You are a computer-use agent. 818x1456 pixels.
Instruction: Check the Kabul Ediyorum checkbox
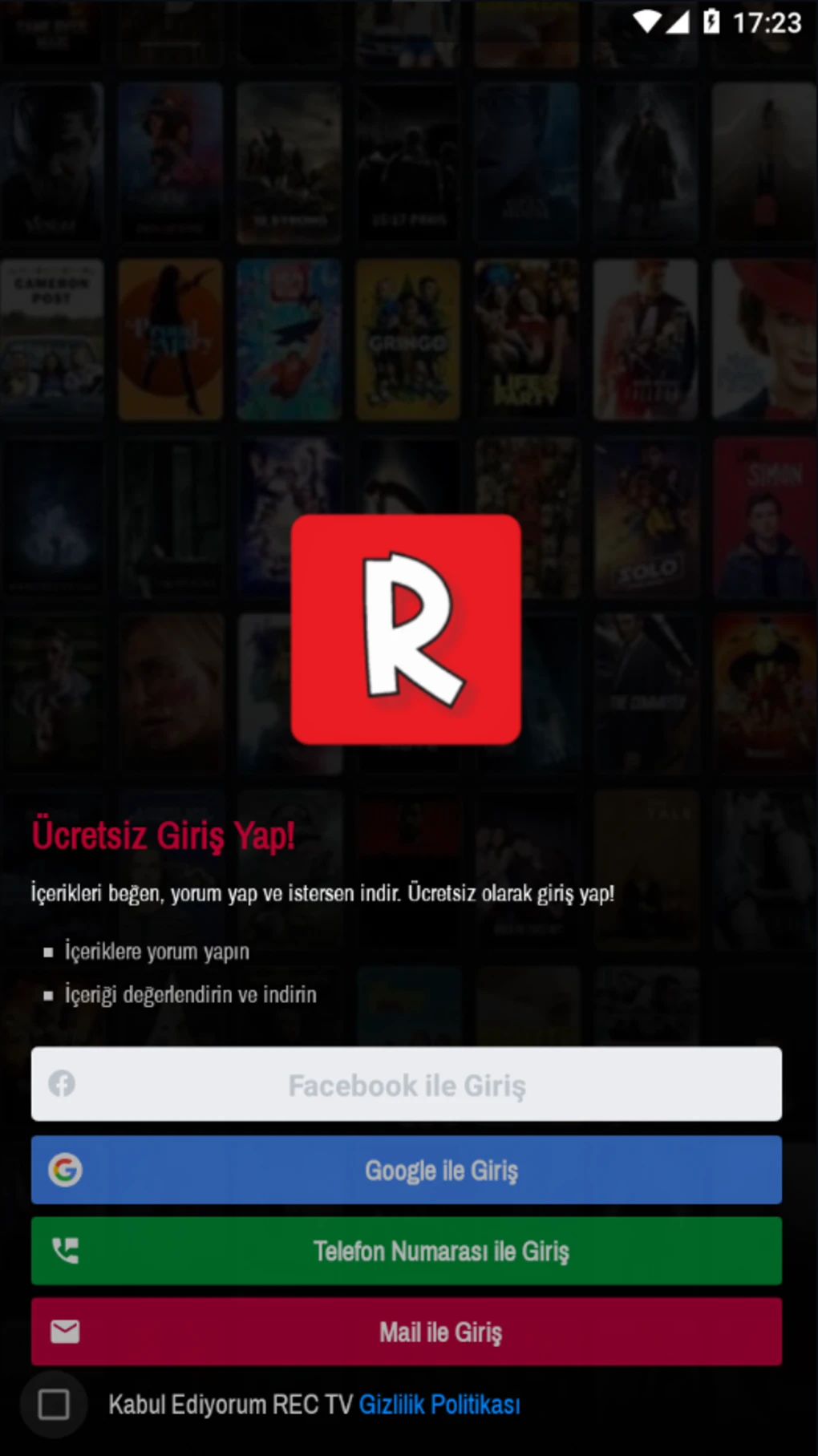[54, 1404]
